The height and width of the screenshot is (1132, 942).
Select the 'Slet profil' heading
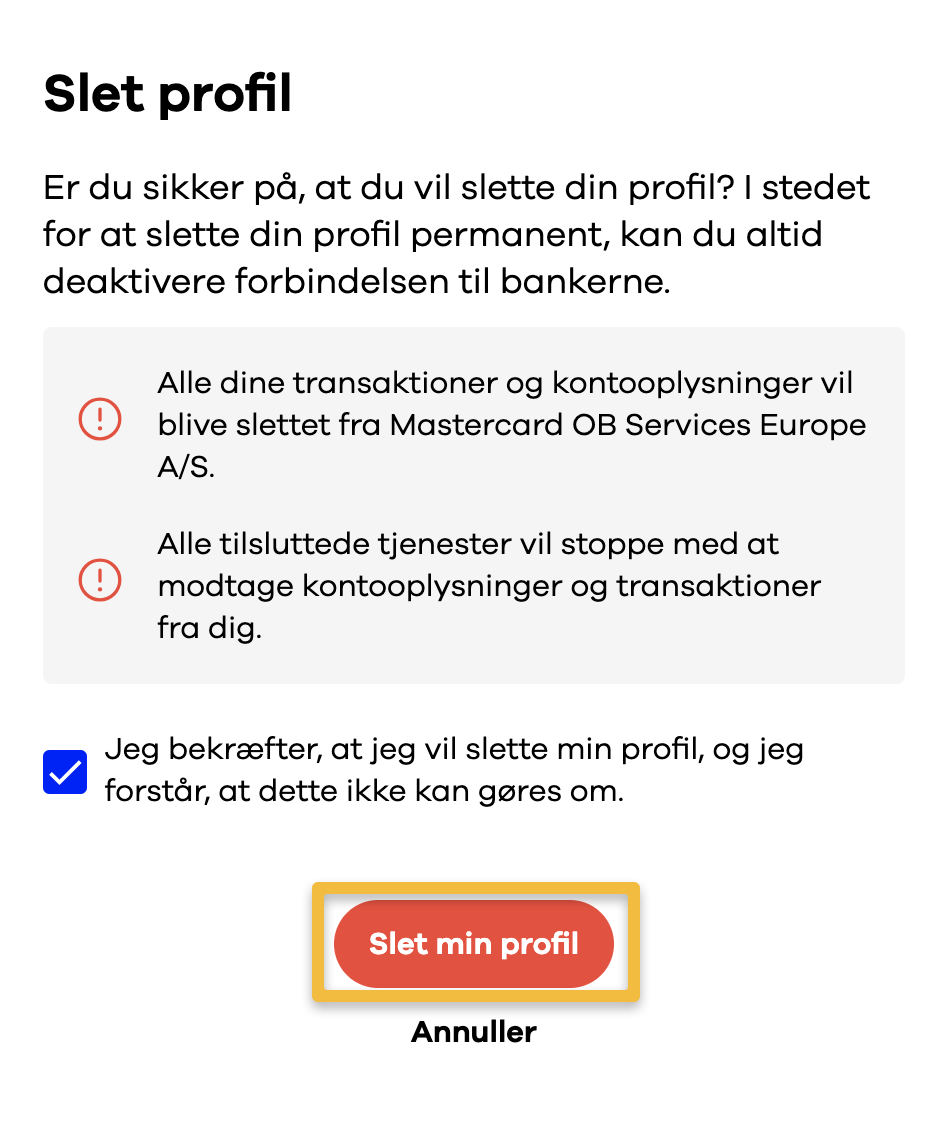coord(168,94)
